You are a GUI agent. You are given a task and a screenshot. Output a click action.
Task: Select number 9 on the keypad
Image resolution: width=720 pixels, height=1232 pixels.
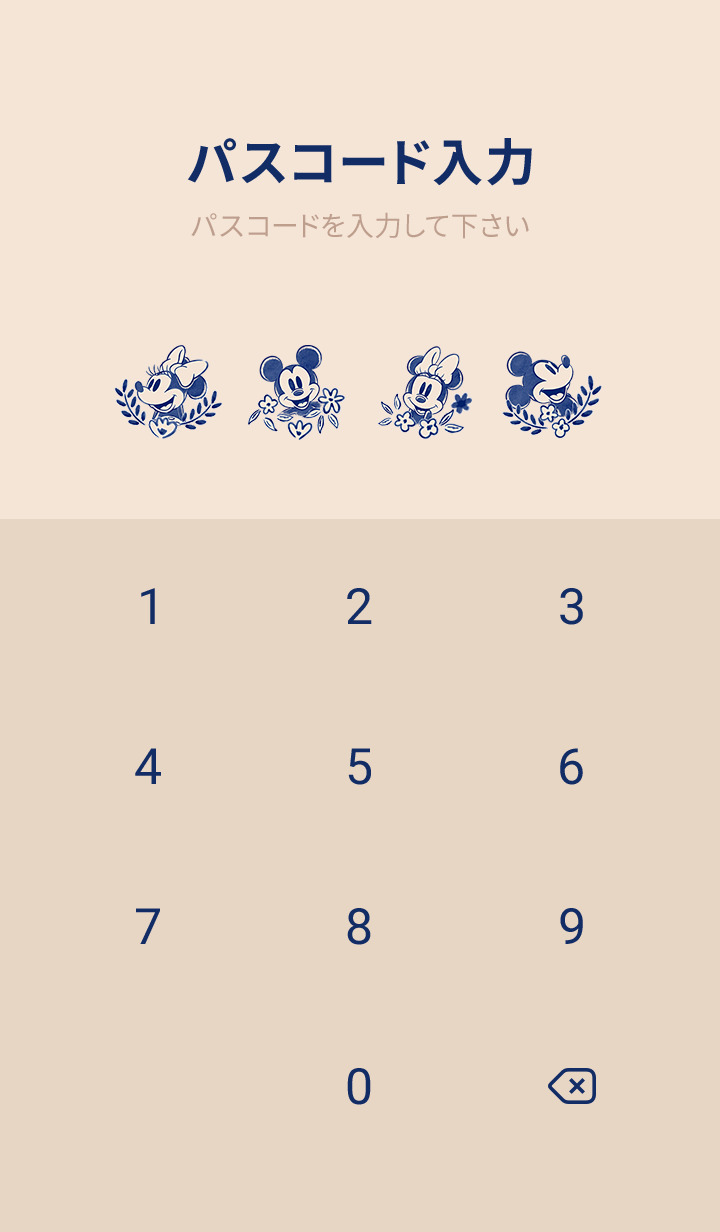570,927
